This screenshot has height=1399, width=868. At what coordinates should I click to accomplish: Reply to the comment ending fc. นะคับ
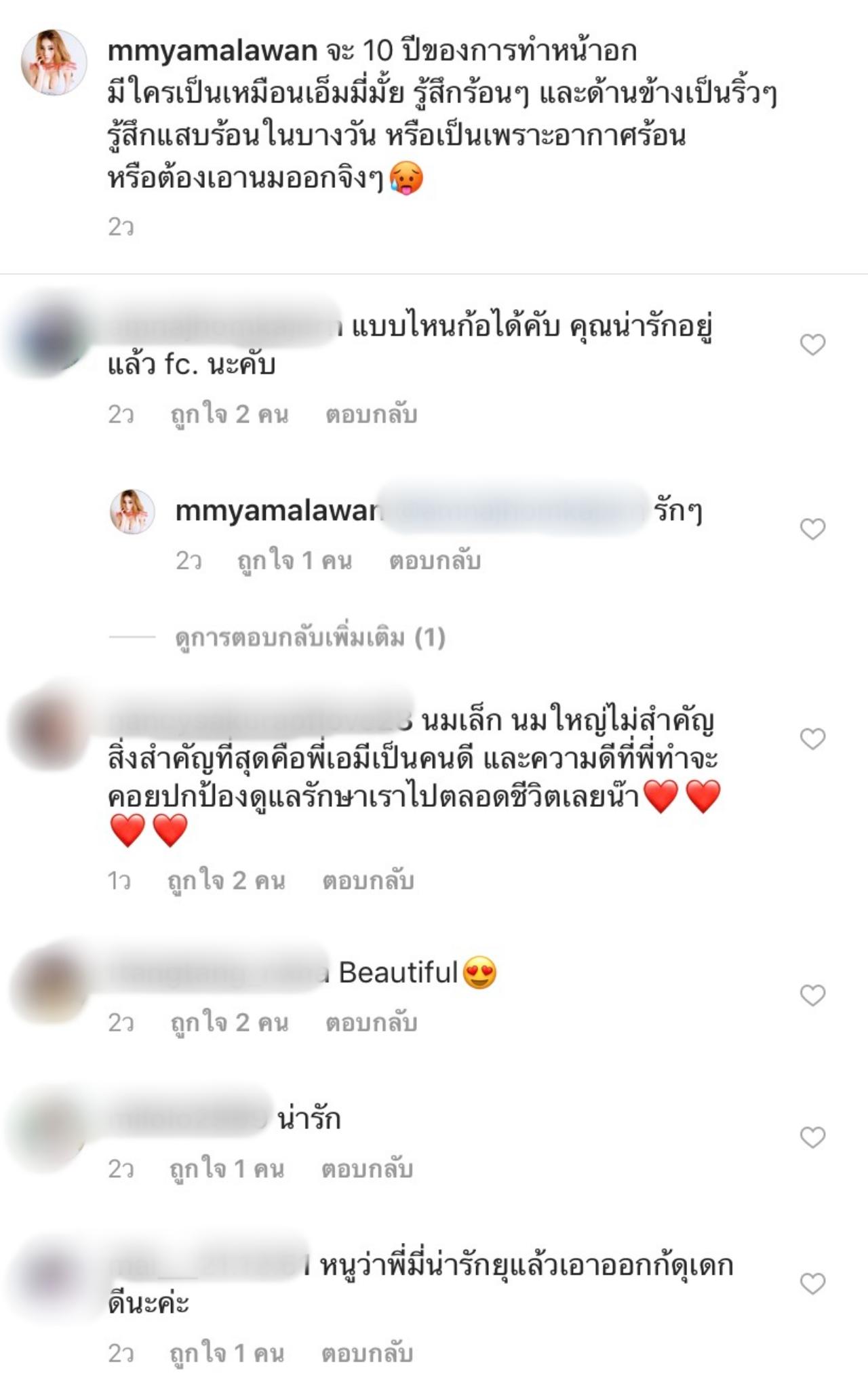[x=371, y=414]
